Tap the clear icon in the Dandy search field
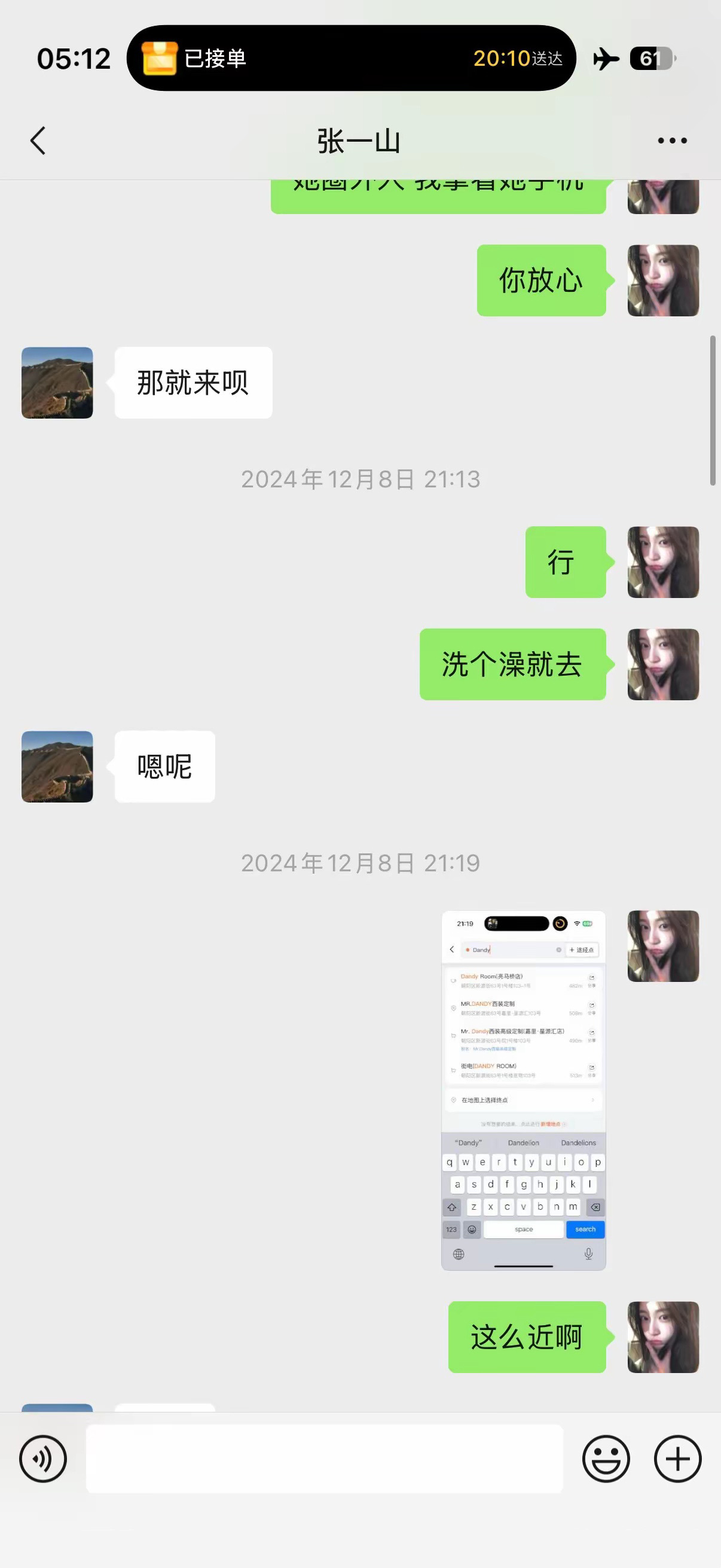 (559, 950)
